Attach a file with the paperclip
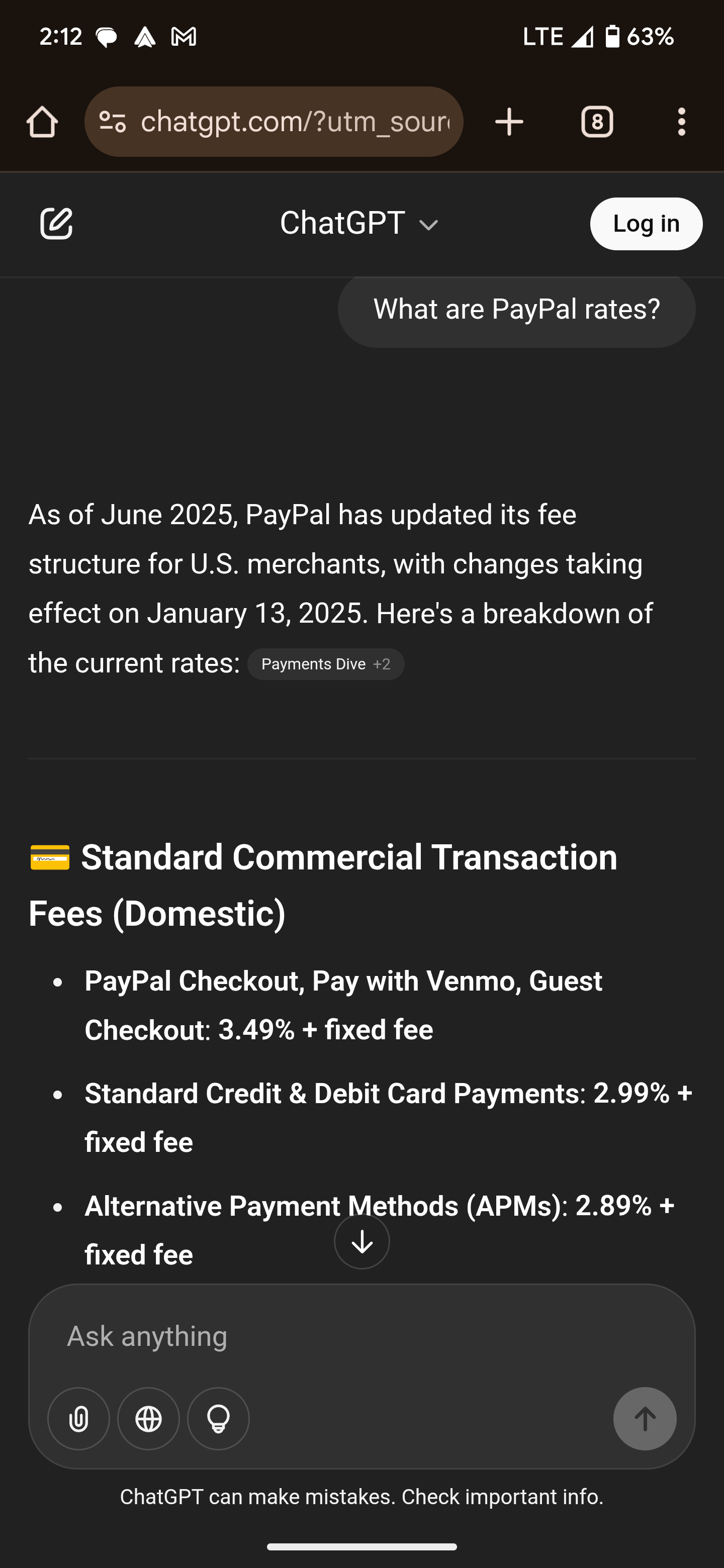Viewport: 724px width, 1568px height. [78, 1419]
